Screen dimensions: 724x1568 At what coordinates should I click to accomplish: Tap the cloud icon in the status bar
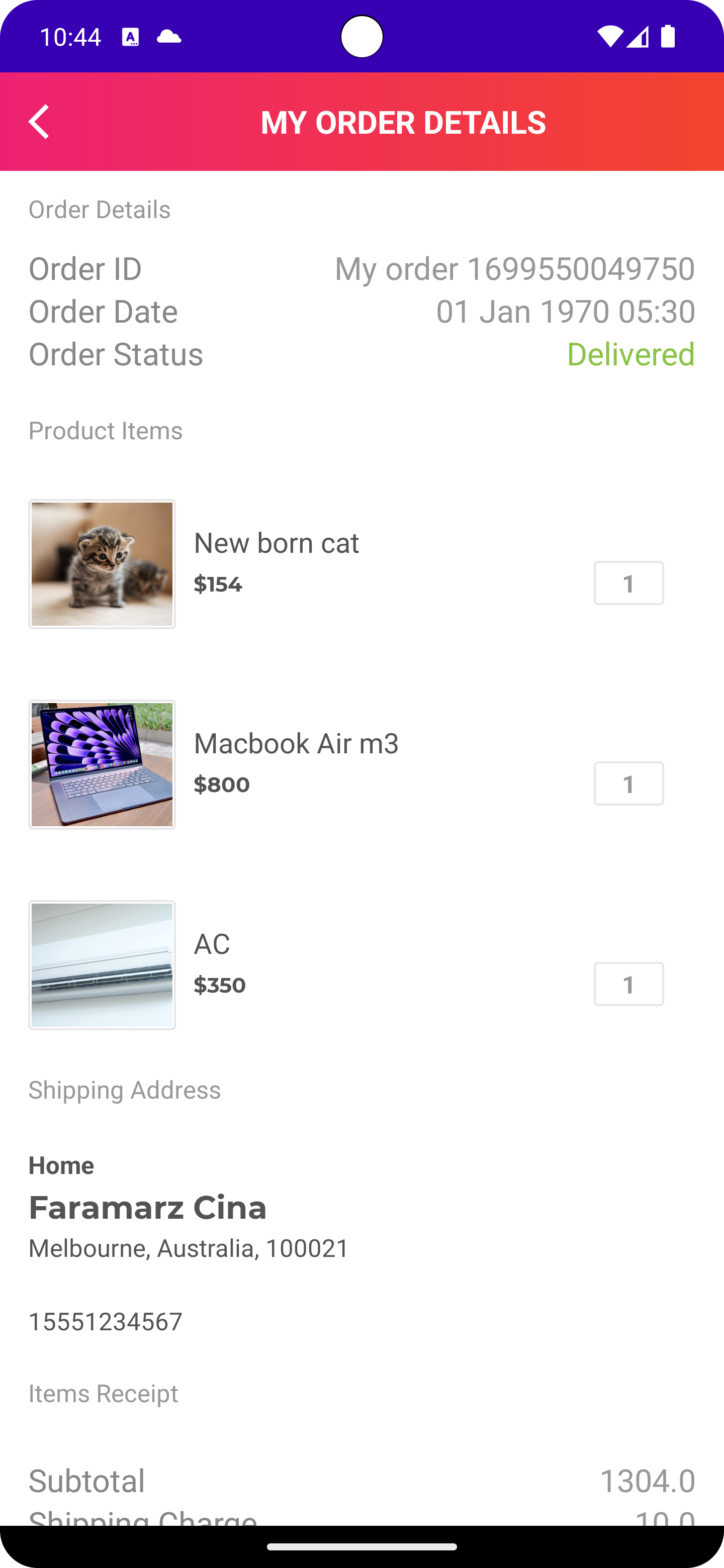coord(169,37)
